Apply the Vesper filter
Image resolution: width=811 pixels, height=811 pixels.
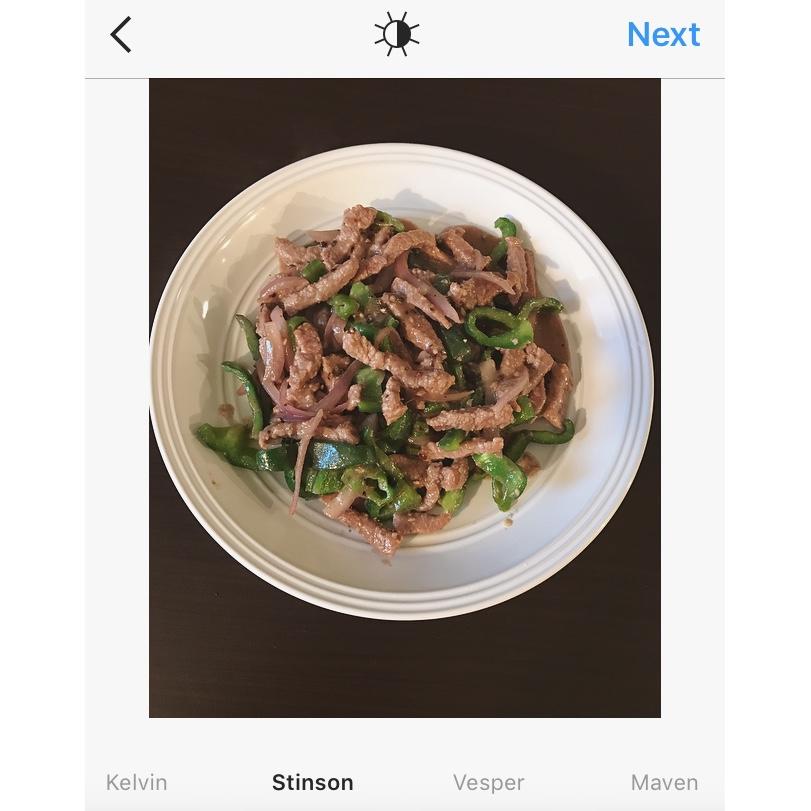point(488,782)
